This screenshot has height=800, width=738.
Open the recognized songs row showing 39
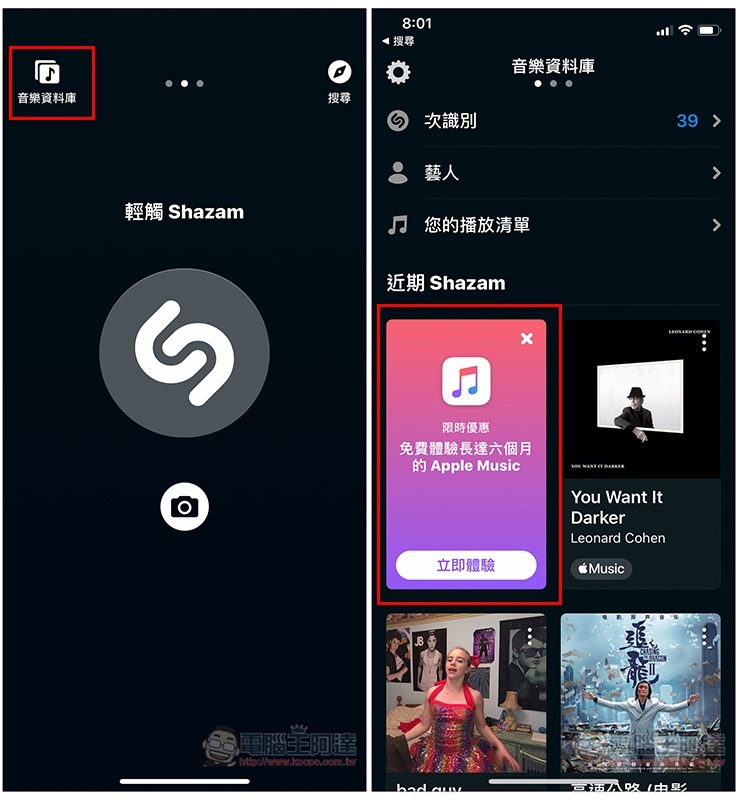pyautogui.click(x=553, y=121)
